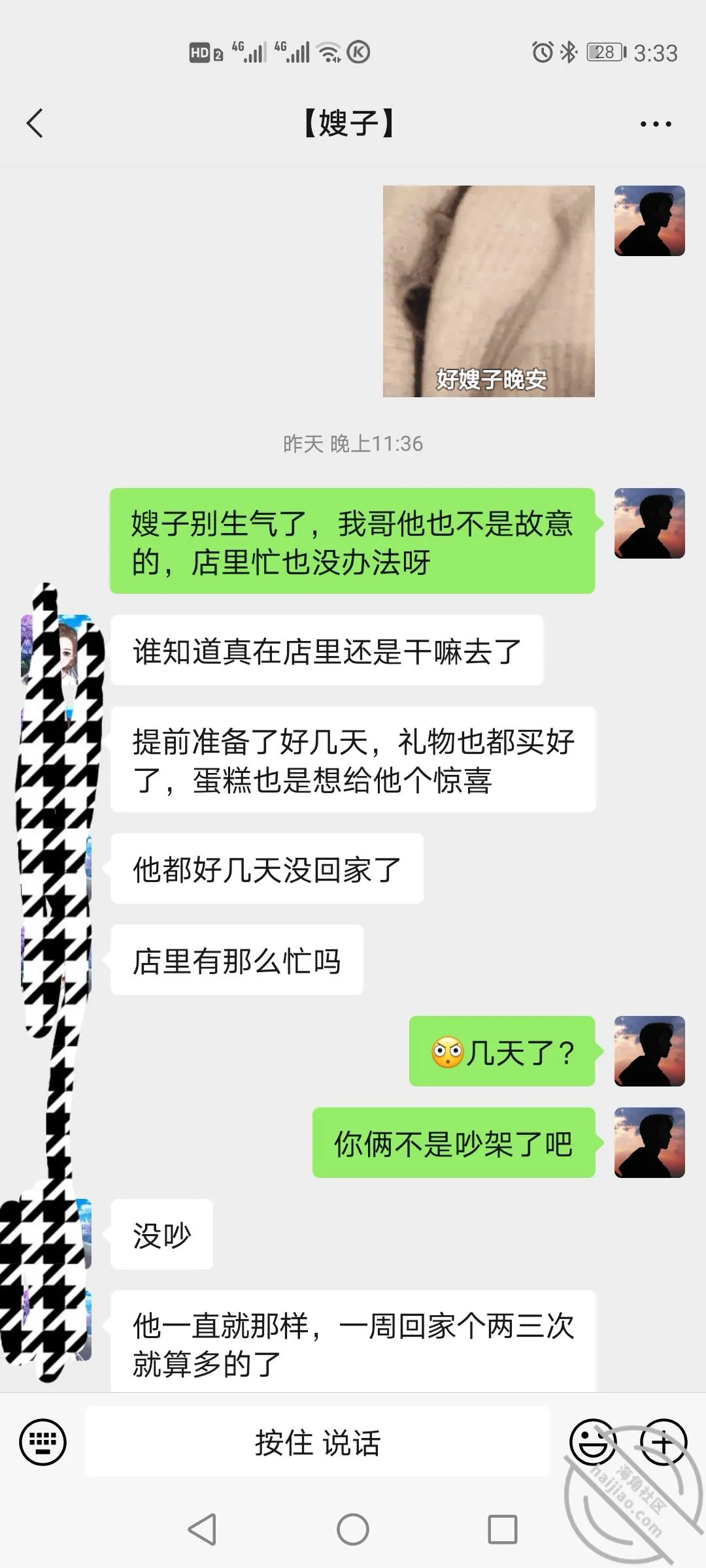Open the plus attachments menu
706x1568 pixels.
663,1441
